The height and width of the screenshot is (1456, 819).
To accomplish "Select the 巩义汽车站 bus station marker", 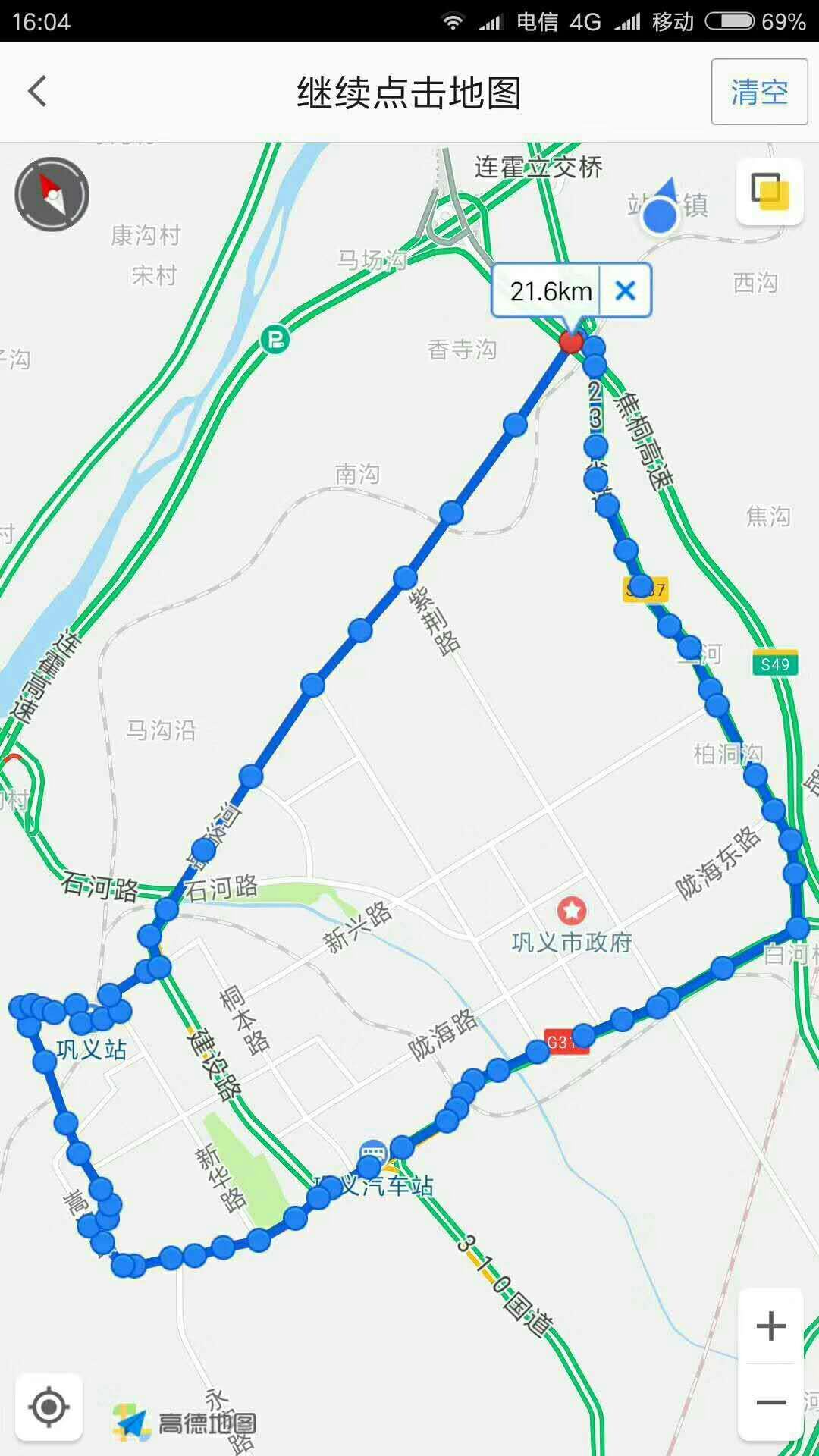I will (372, 1151).
